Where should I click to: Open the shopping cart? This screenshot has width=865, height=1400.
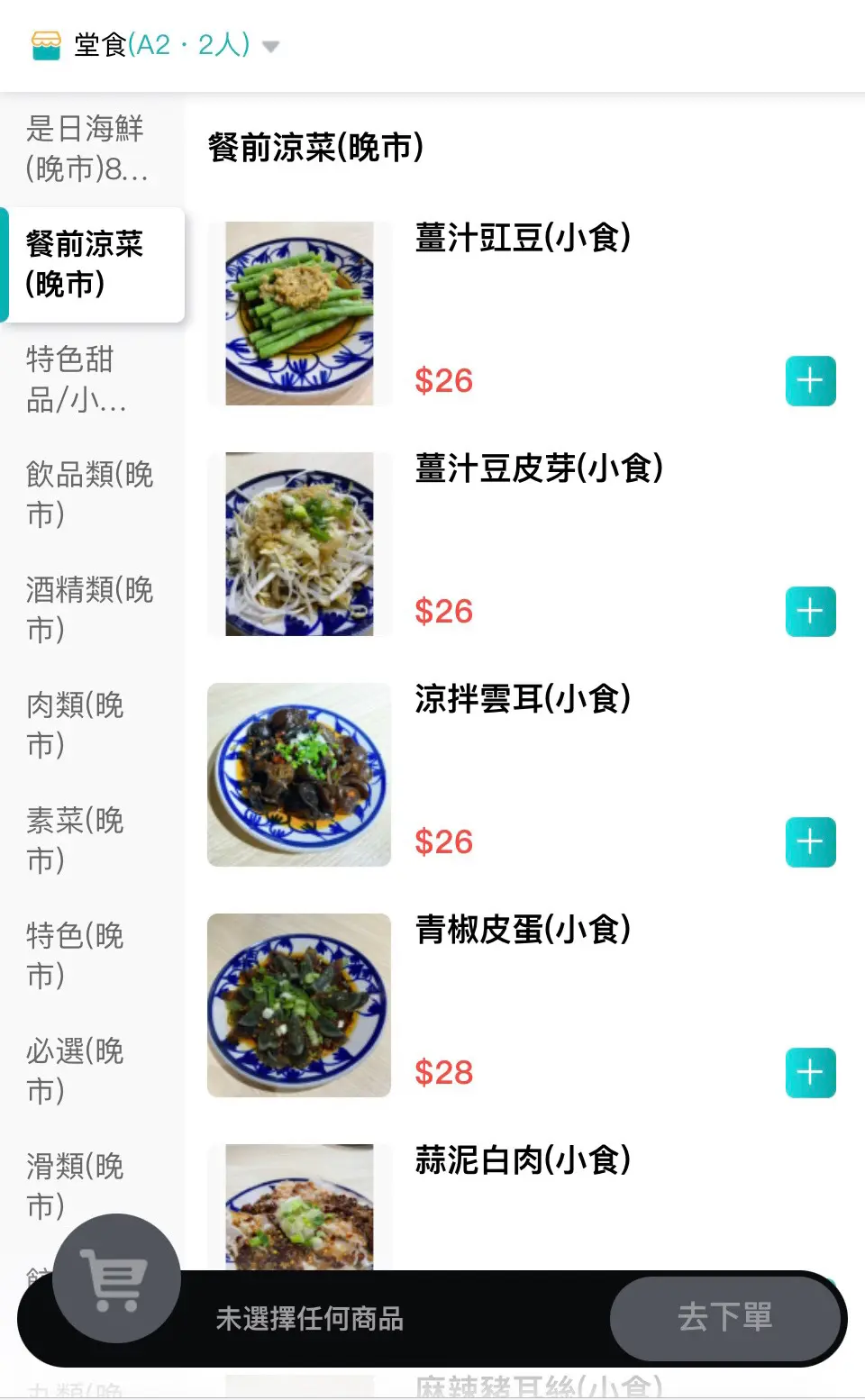tap(116, 1278)
